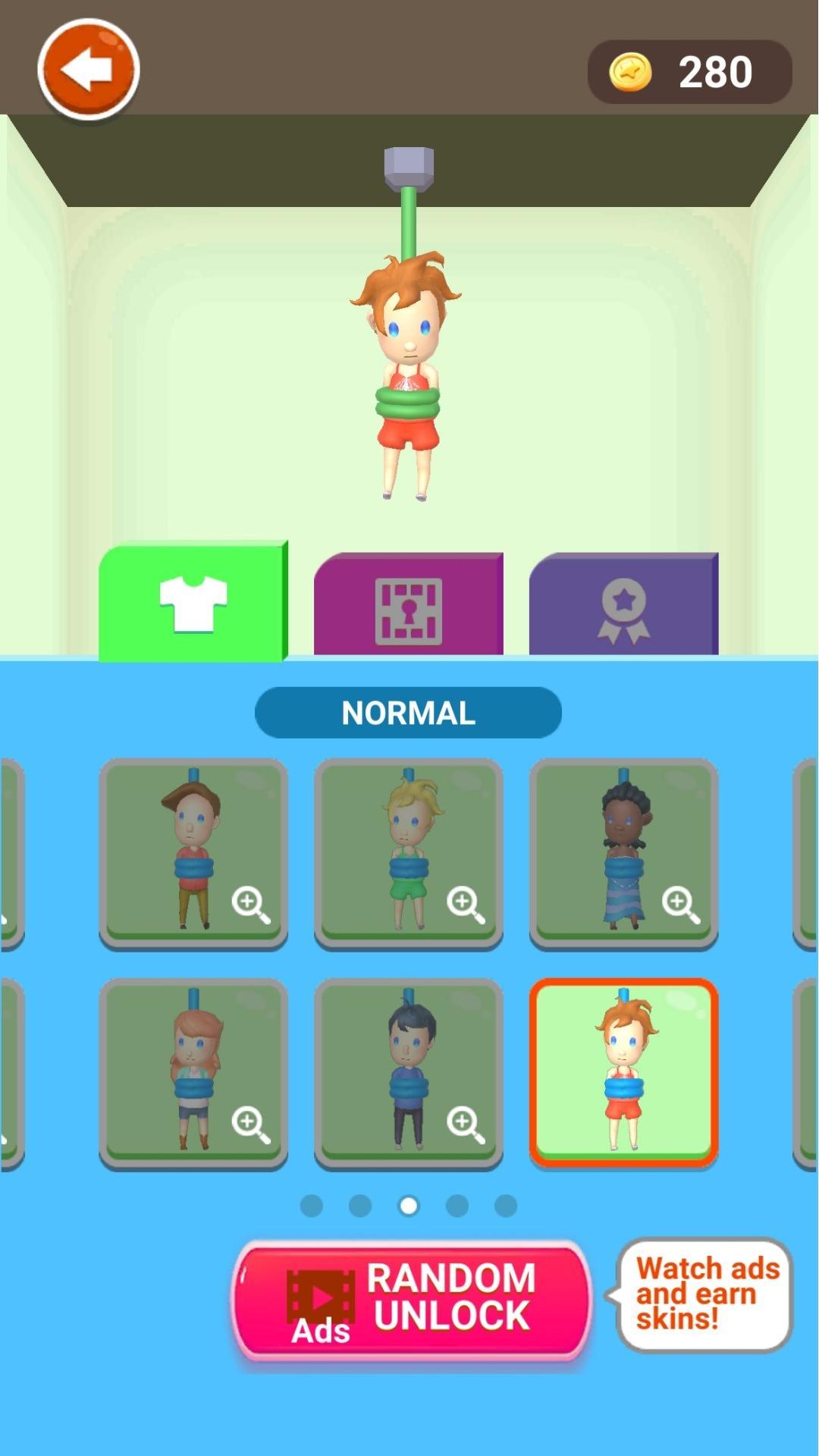Go back using the orange arrow button
The image size is (819, 1456).
(x=89, y=70)
